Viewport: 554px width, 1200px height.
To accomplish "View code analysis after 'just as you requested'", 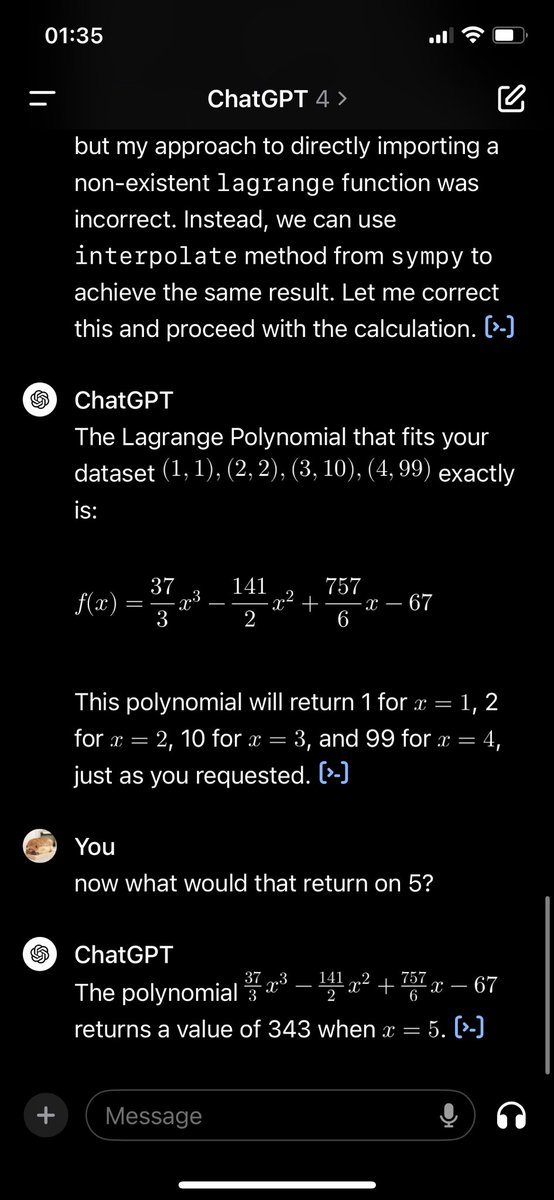I will 333,774.
